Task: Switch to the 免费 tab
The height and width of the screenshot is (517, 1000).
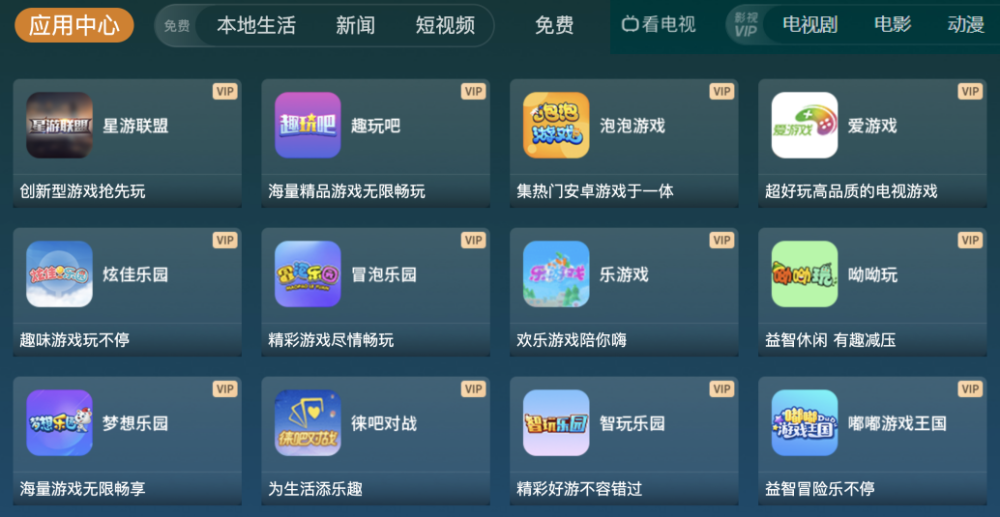Action: coord(554,25)
